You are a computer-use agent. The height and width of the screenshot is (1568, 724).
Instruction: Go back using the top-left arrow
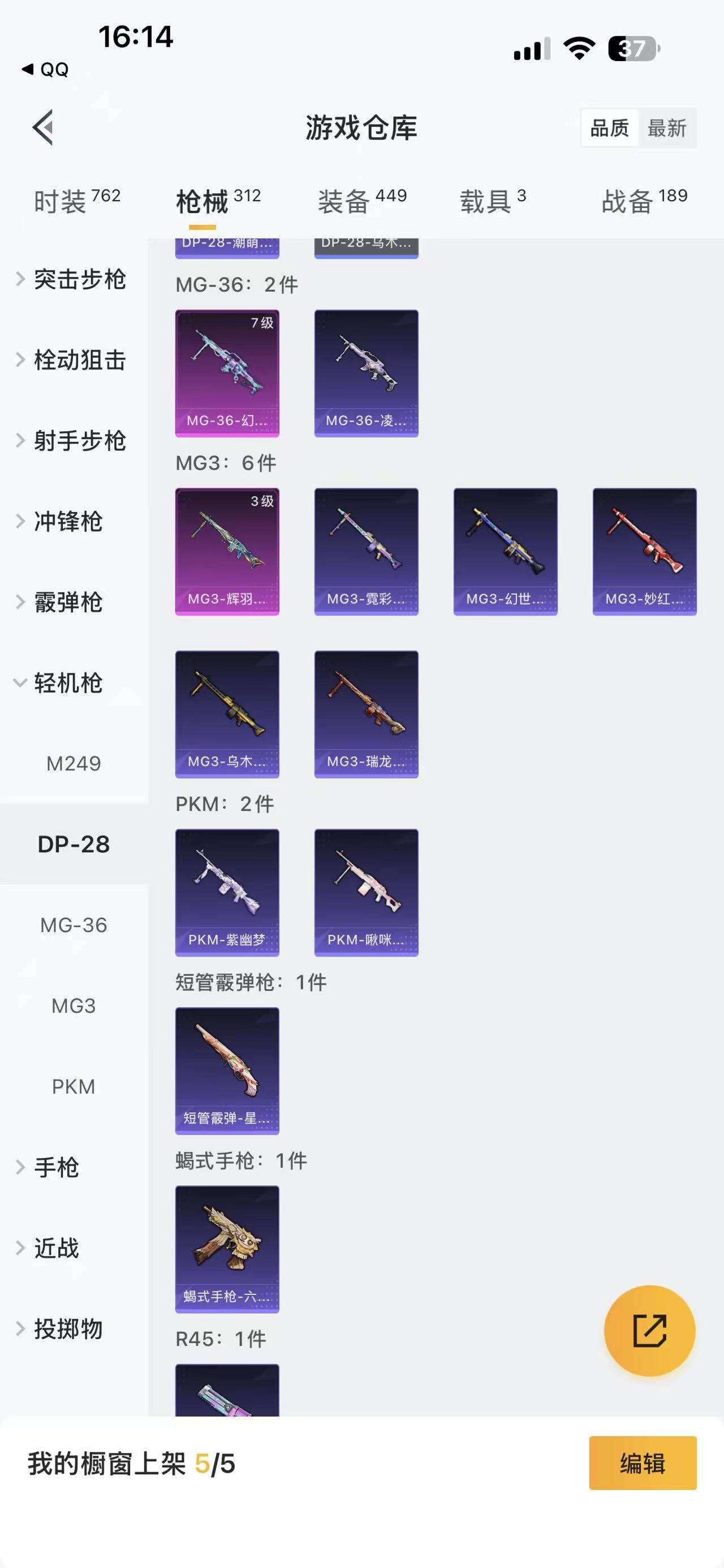[x=42, y=128]
